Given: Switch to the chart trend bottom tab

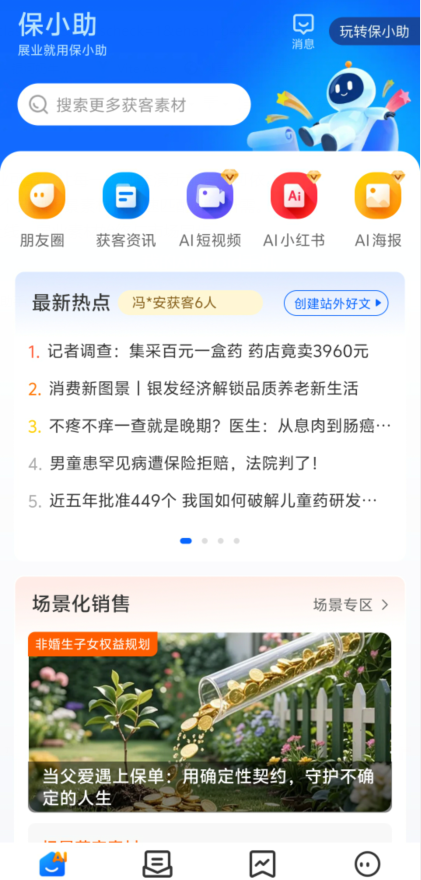Looking at the screenshot, I should (x=262, y=864).
